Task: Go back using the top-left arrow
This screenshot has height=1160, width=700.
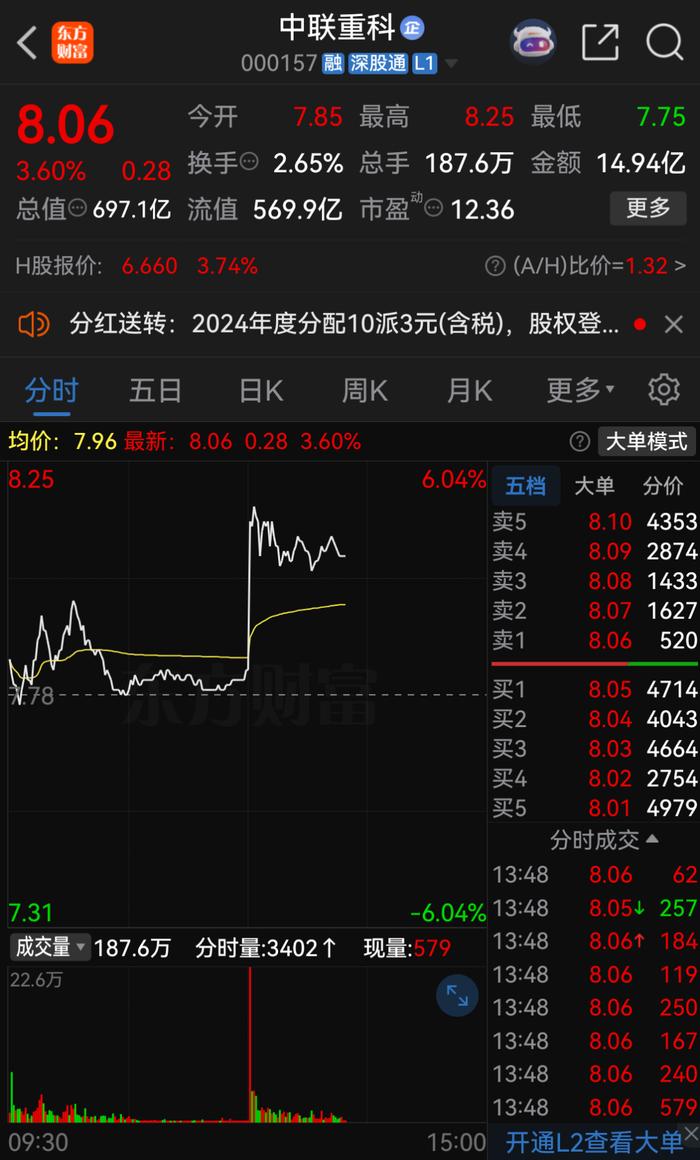Action: tap(27, 43)
